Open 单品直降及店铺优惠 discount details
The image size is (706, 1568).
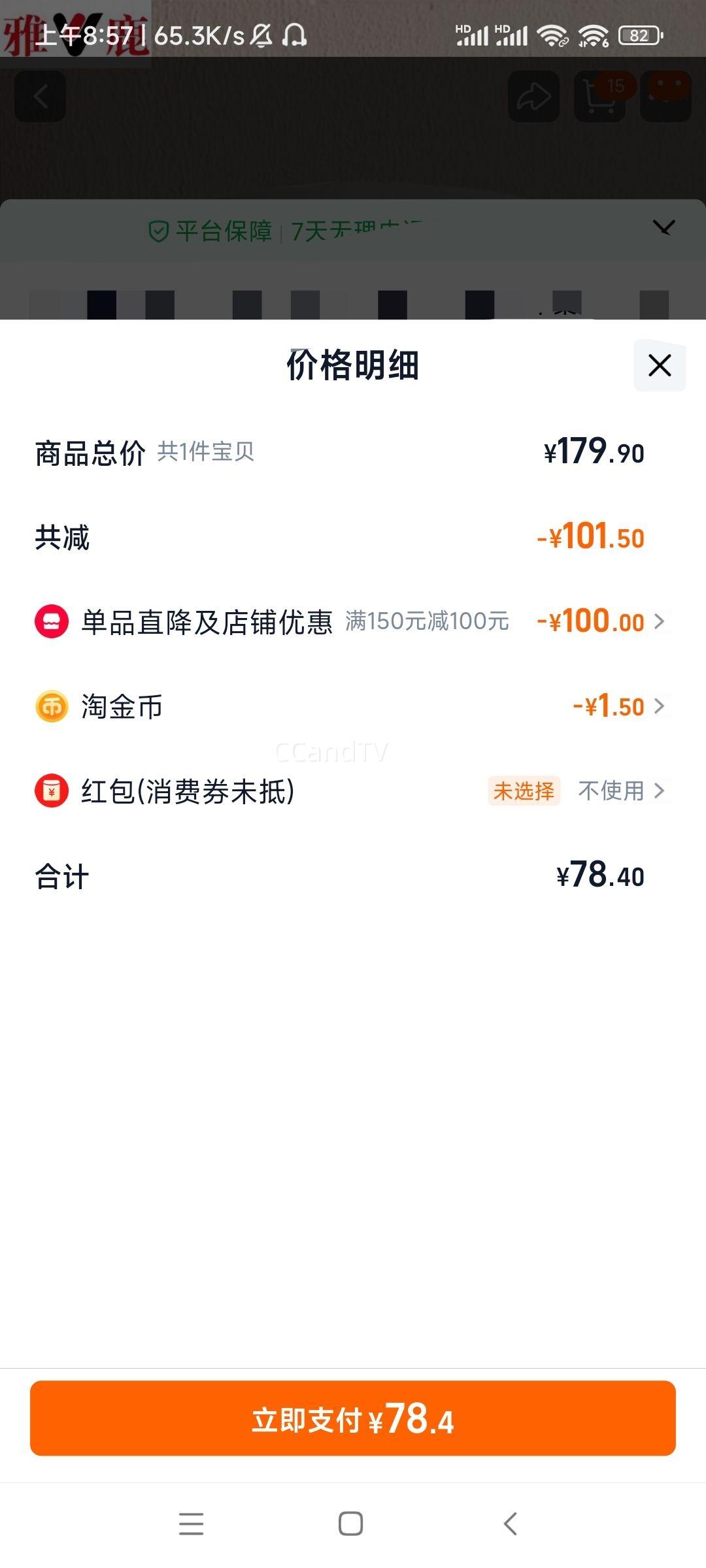tap(353, 621)
